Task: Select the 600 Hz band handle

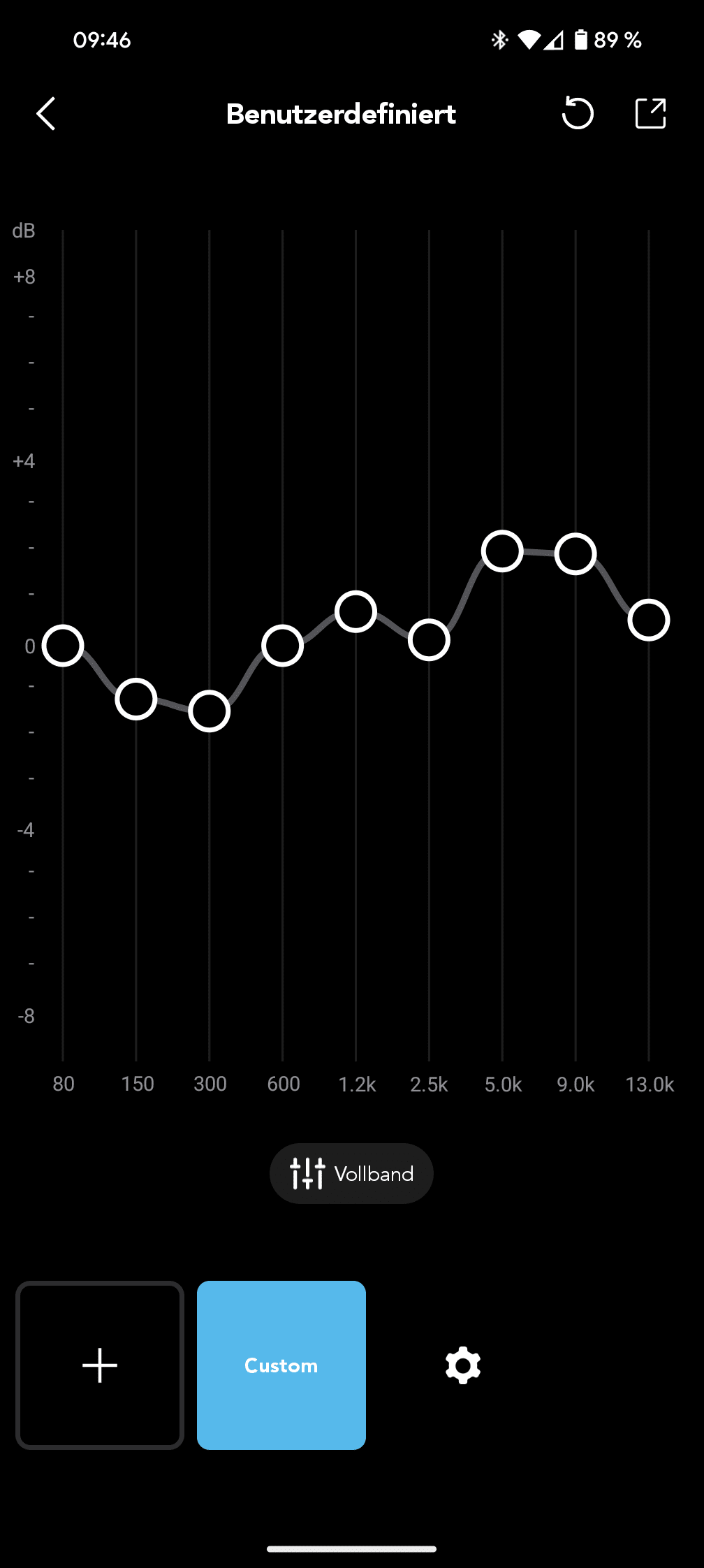Action: pyautogui.click(x=283, y=646)
